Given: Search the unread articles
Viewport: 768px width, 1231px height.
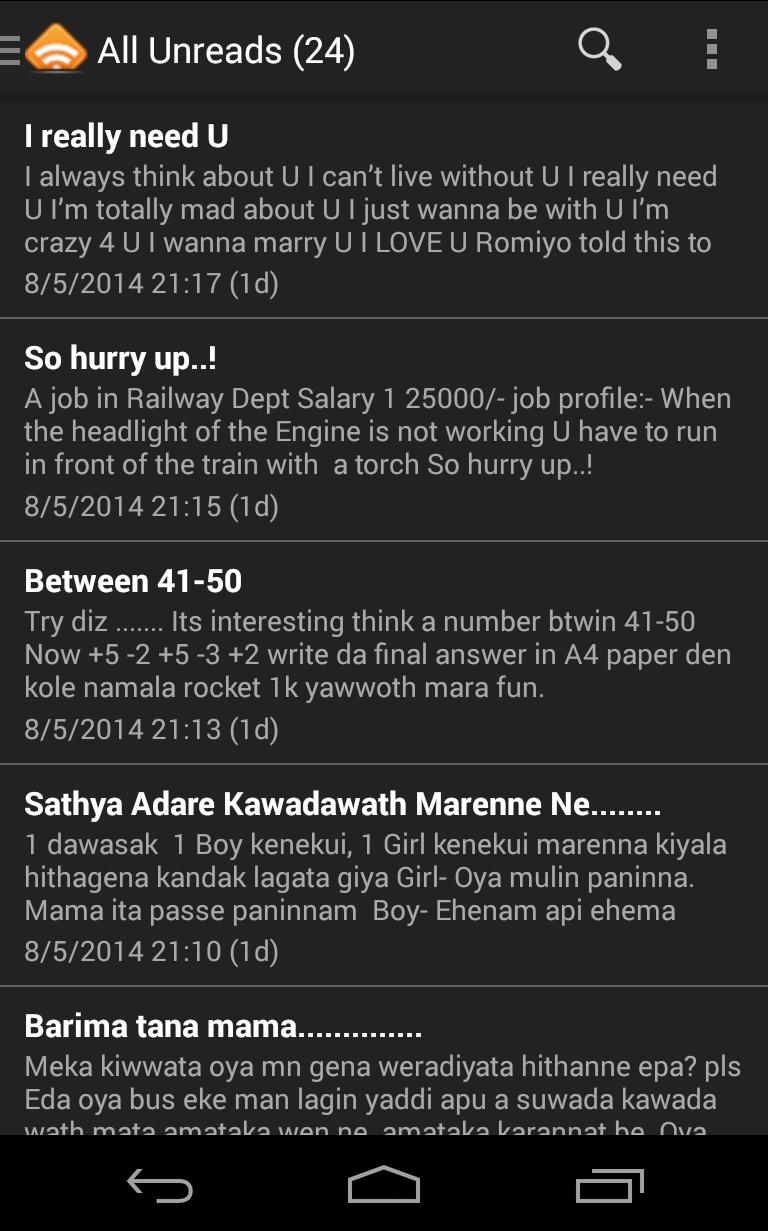Looking at the screenshot, I should click(599, 49).
